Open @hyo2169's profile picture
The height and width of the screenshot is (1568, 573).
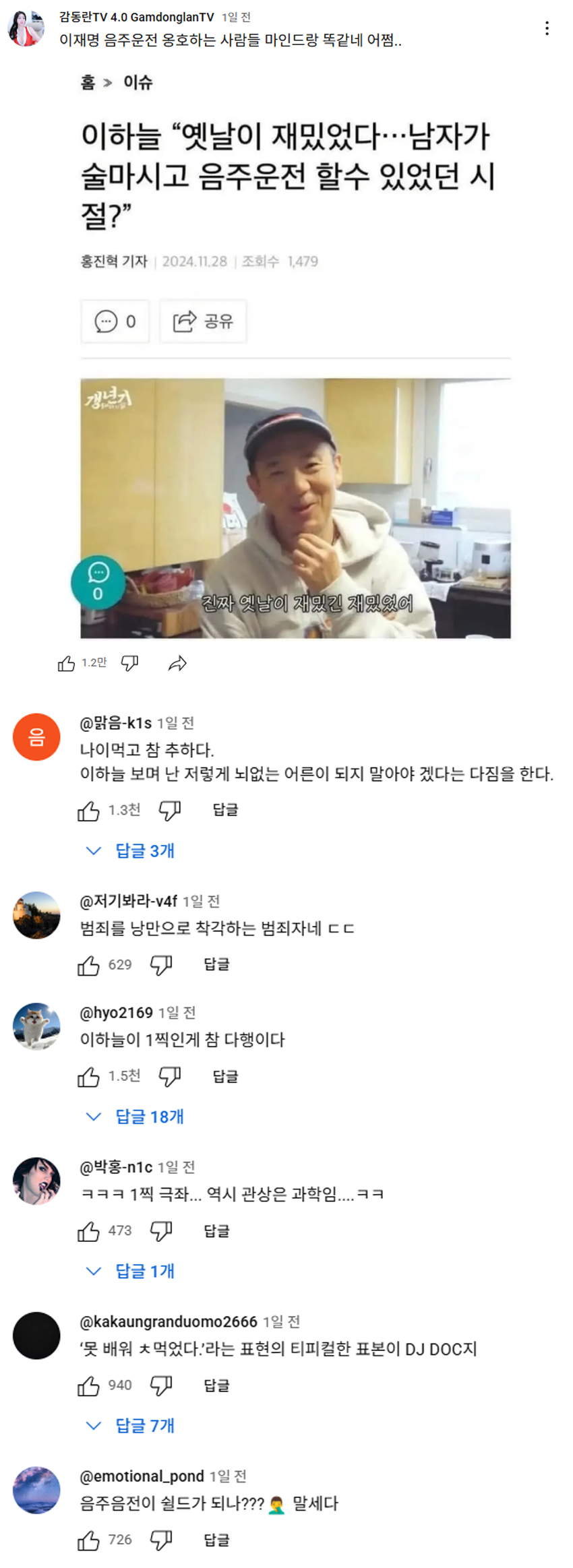pos(36,1026)
